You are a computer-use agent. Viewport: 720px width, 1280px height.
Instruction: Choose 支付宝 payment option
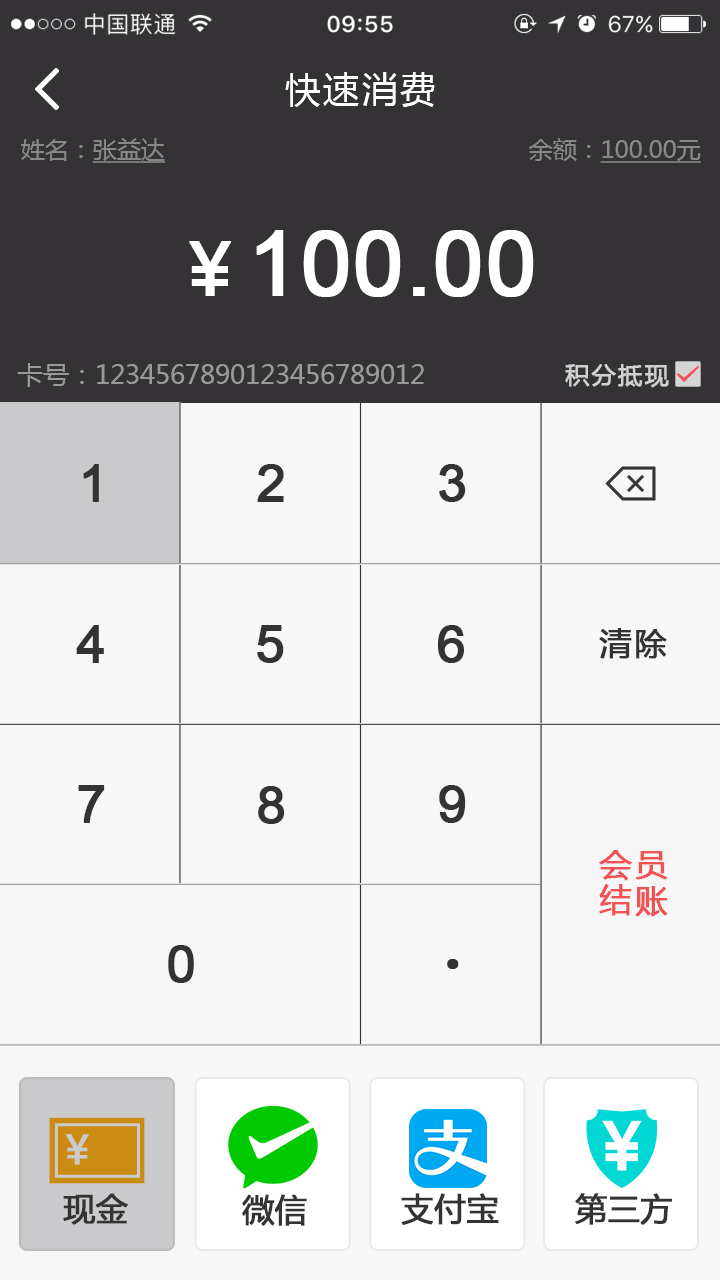point(447,1164)
